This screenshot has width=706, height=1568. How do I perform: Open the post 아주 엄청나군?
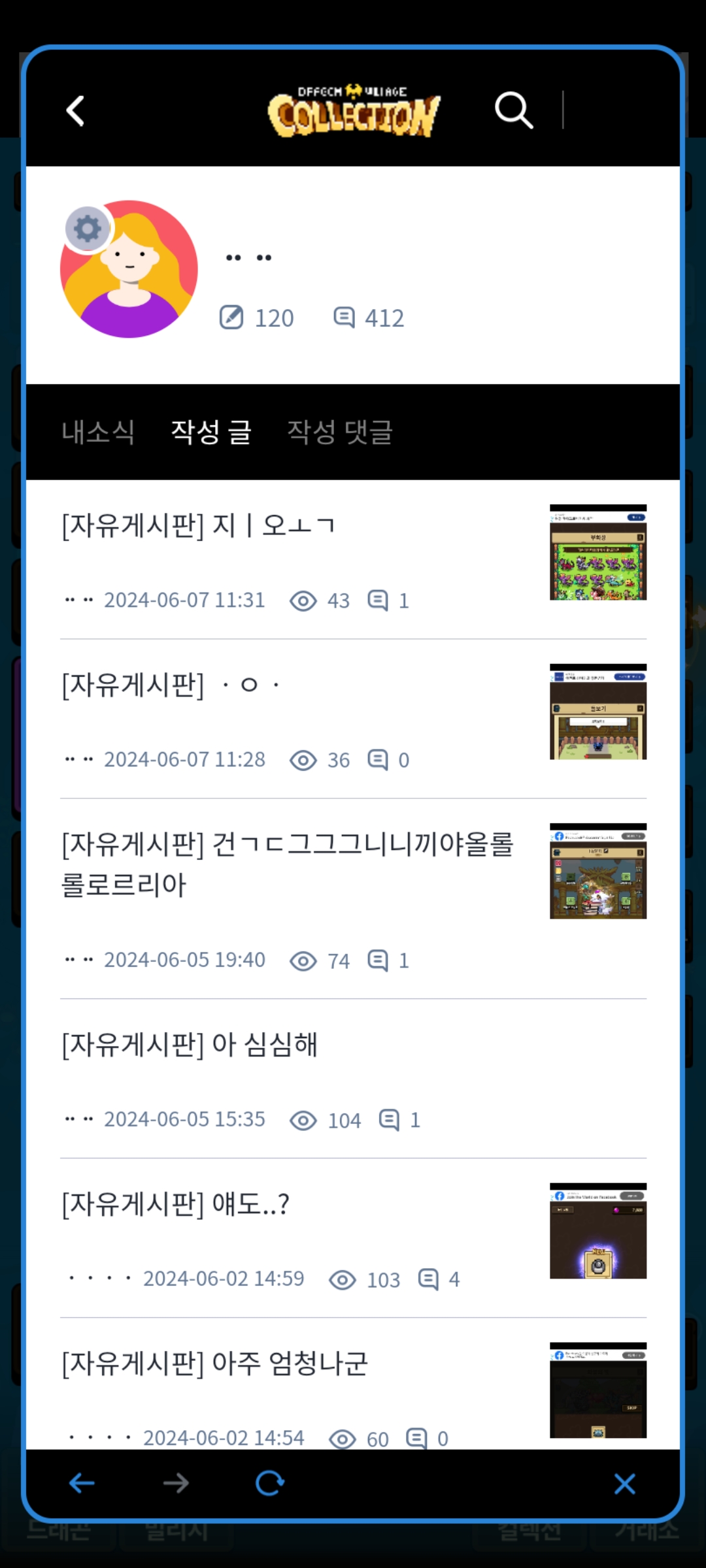tap(214, 1364)
